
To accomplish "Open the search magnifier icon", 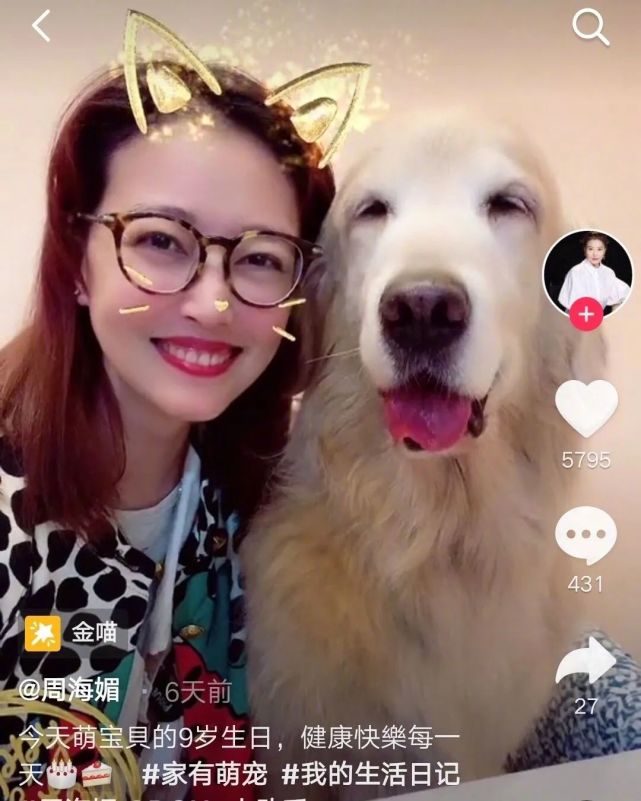I will (x=590, y=28).
